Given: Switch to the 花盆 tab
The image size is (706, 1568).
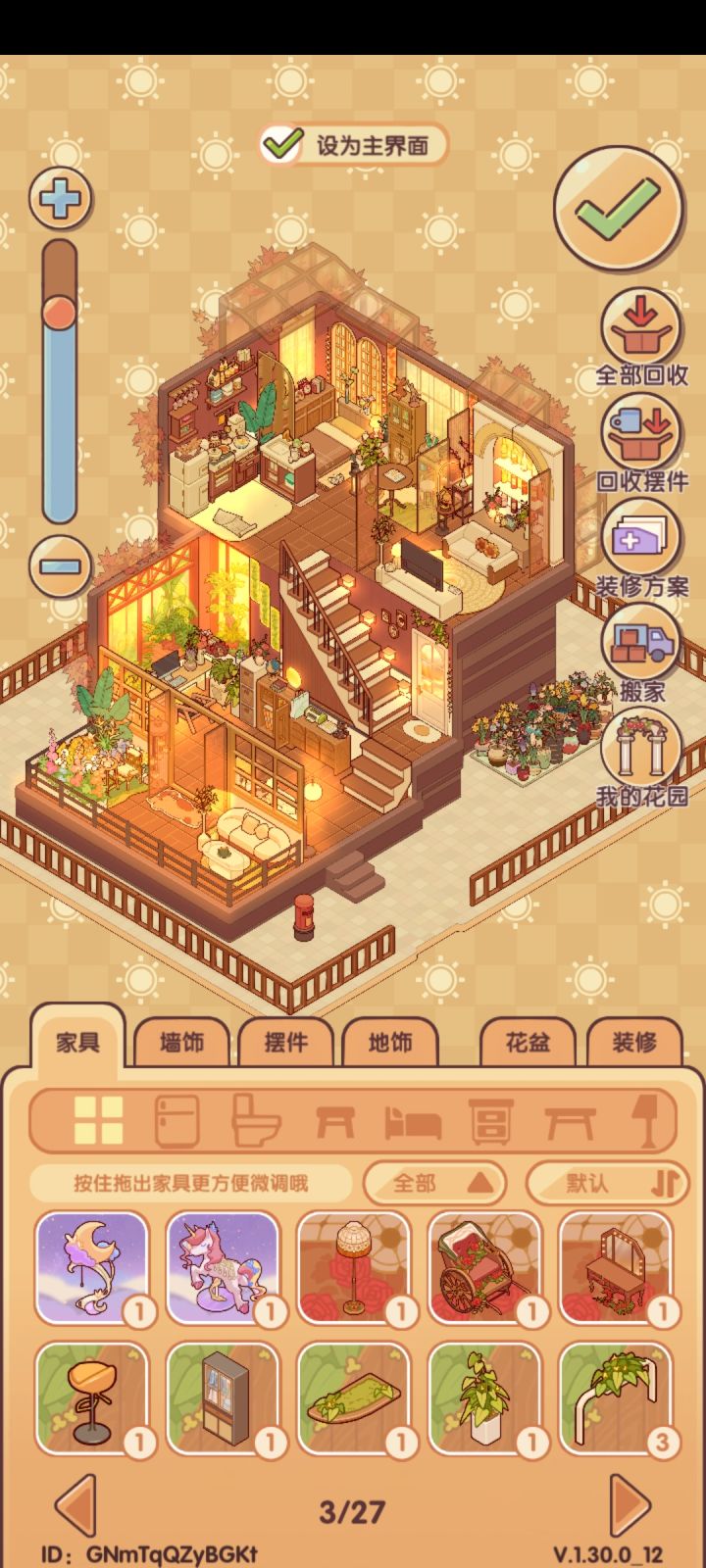Looking at the screenshot, I should pos(528,1043).
